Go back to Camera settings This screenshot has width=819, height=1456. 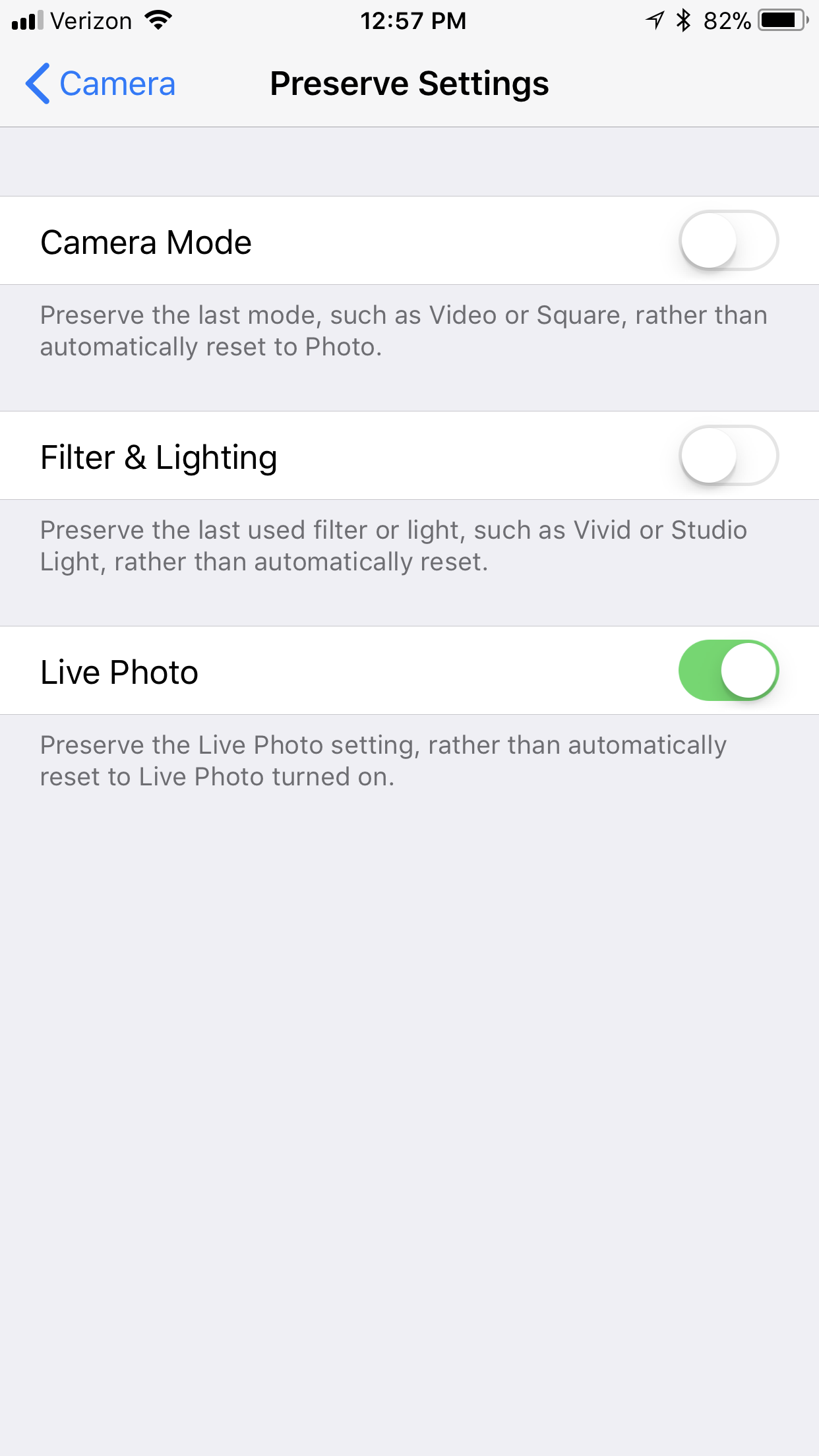click(100, 84)
